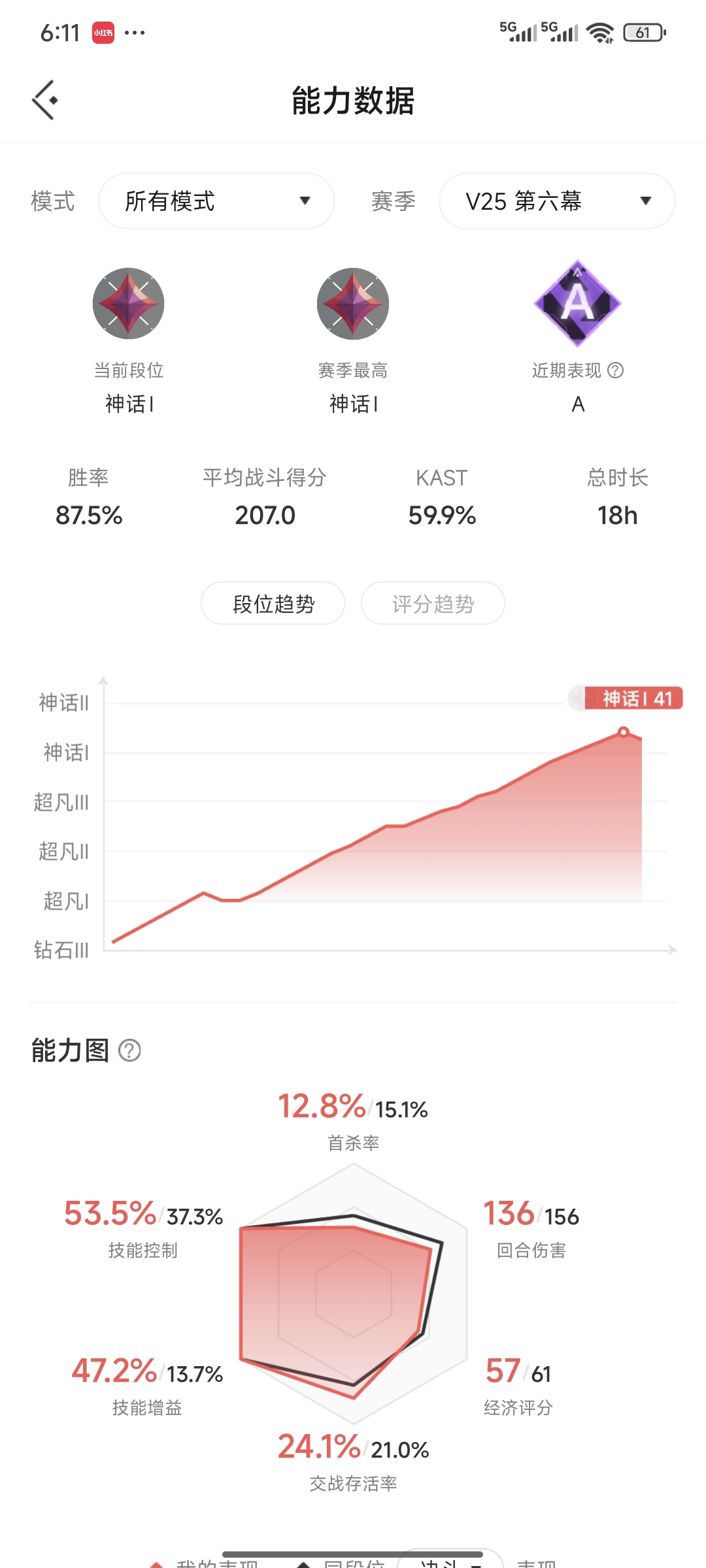Tap the latest data point on the rank chart
The height and width of the screenshot is (1568, 706).
coord(624,732)
